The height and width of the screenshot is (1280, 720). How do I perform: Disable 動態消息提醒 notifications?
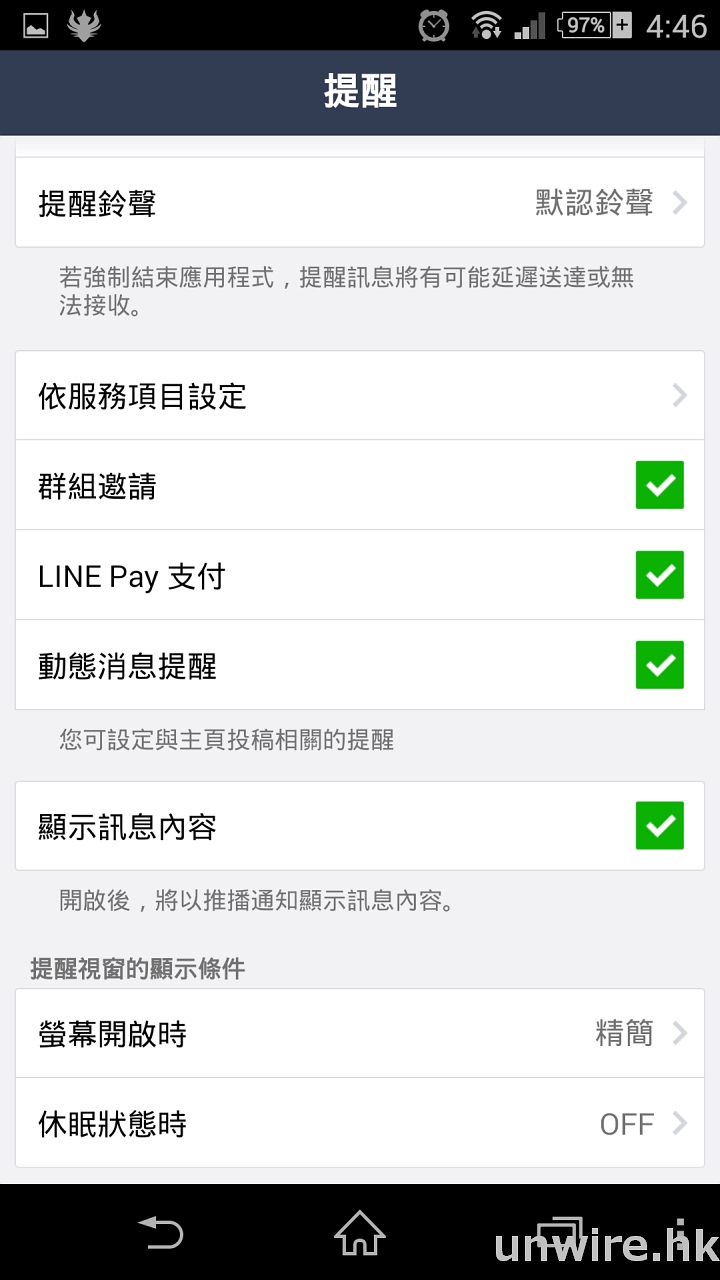pos(659,666)
